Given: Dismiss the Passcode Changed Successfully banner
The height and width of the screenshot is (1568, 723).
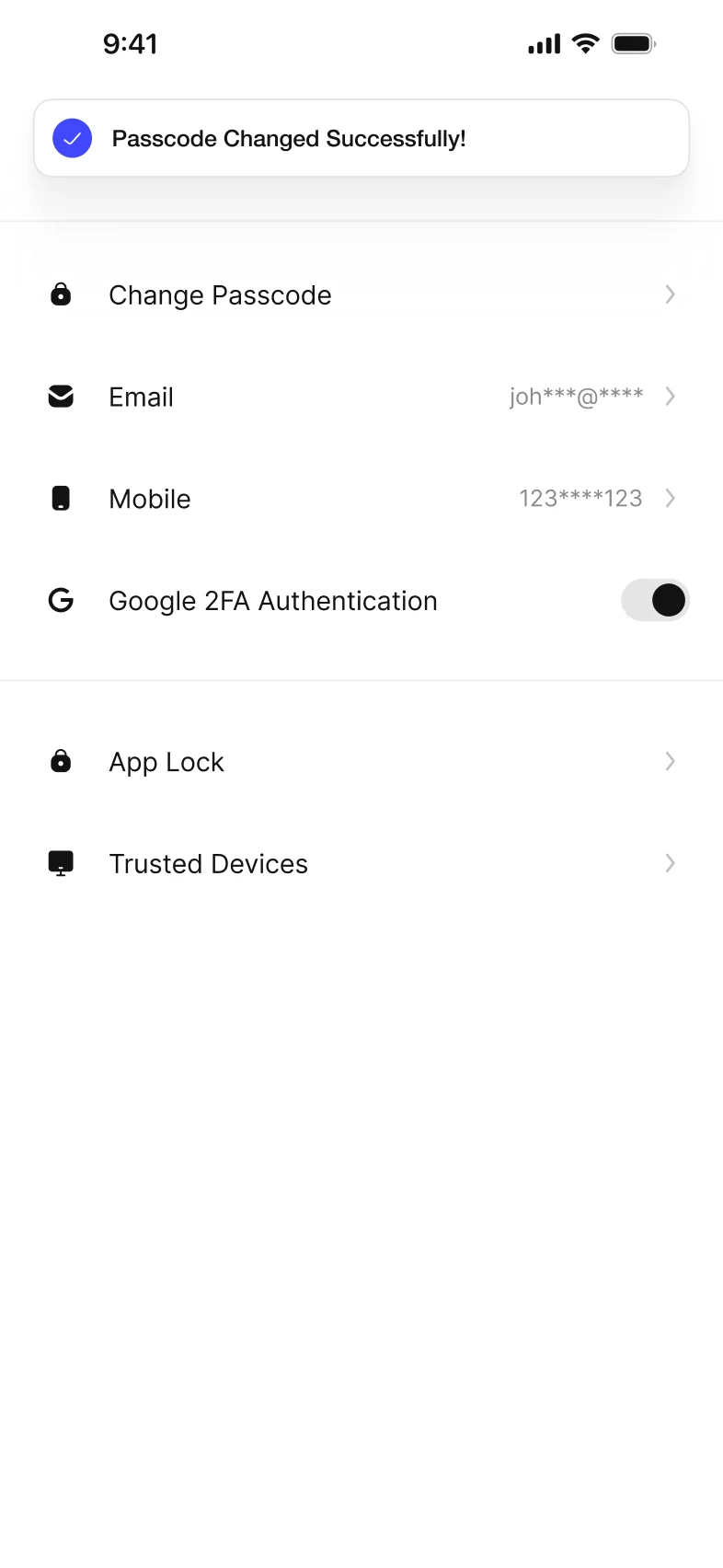Looking at the screenshot, I should tap(361, 138).
